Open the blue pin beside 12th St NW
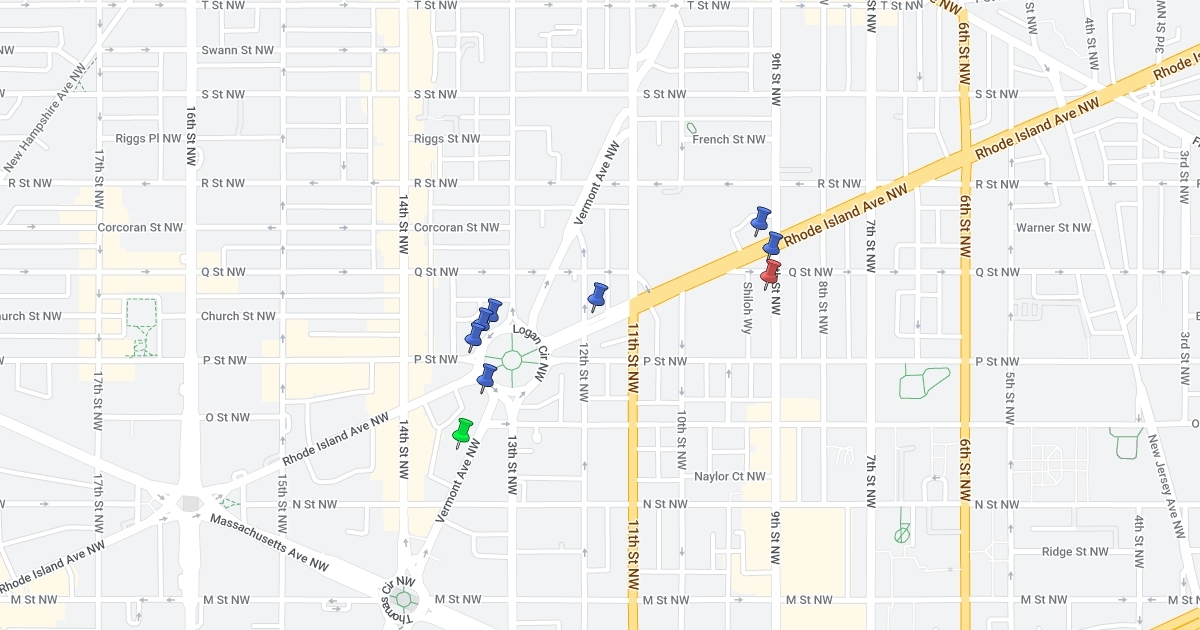Viewport: 1200px width, 630px height. [x=598, y=295]
